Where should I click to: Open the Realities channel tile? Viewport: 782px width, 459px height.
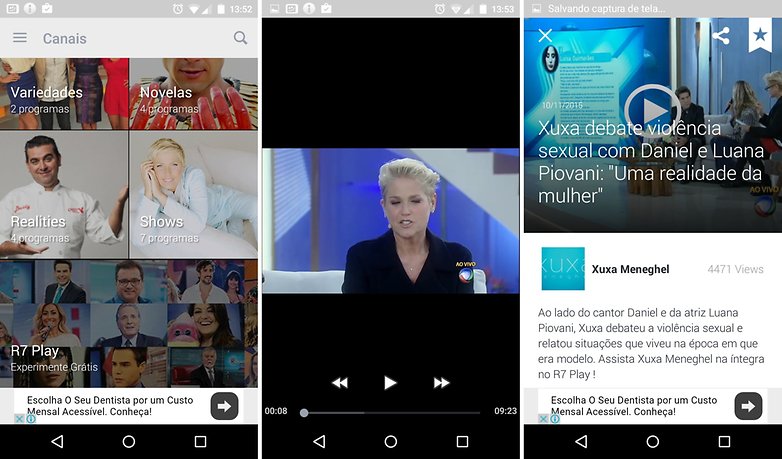[x=64, y=195]
